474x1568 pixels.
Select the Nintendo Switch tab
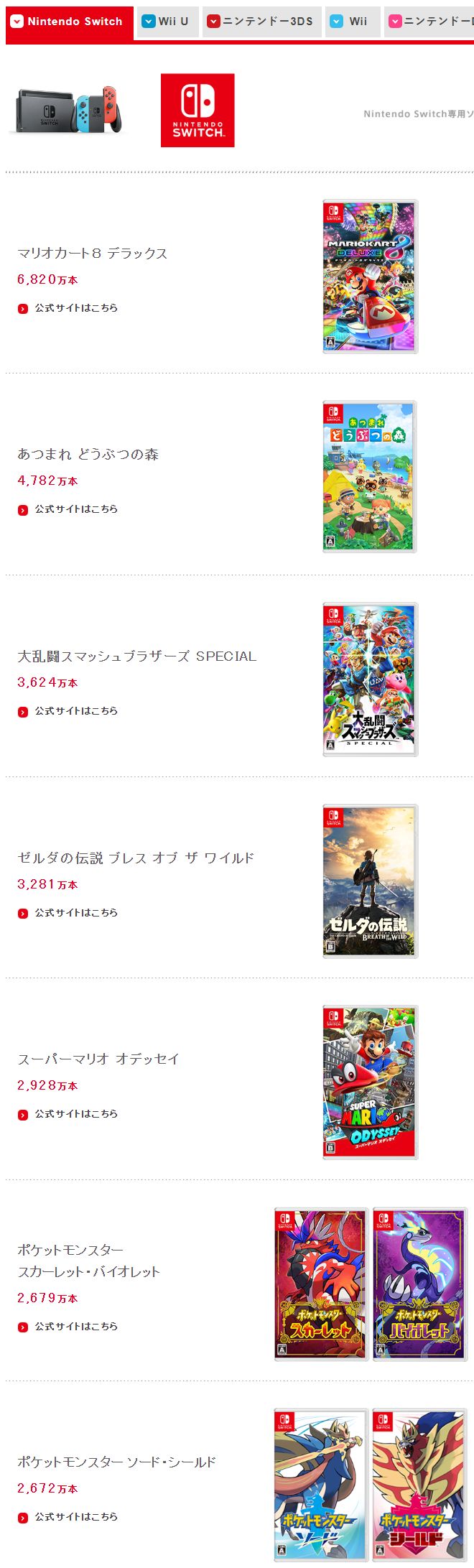68,22
